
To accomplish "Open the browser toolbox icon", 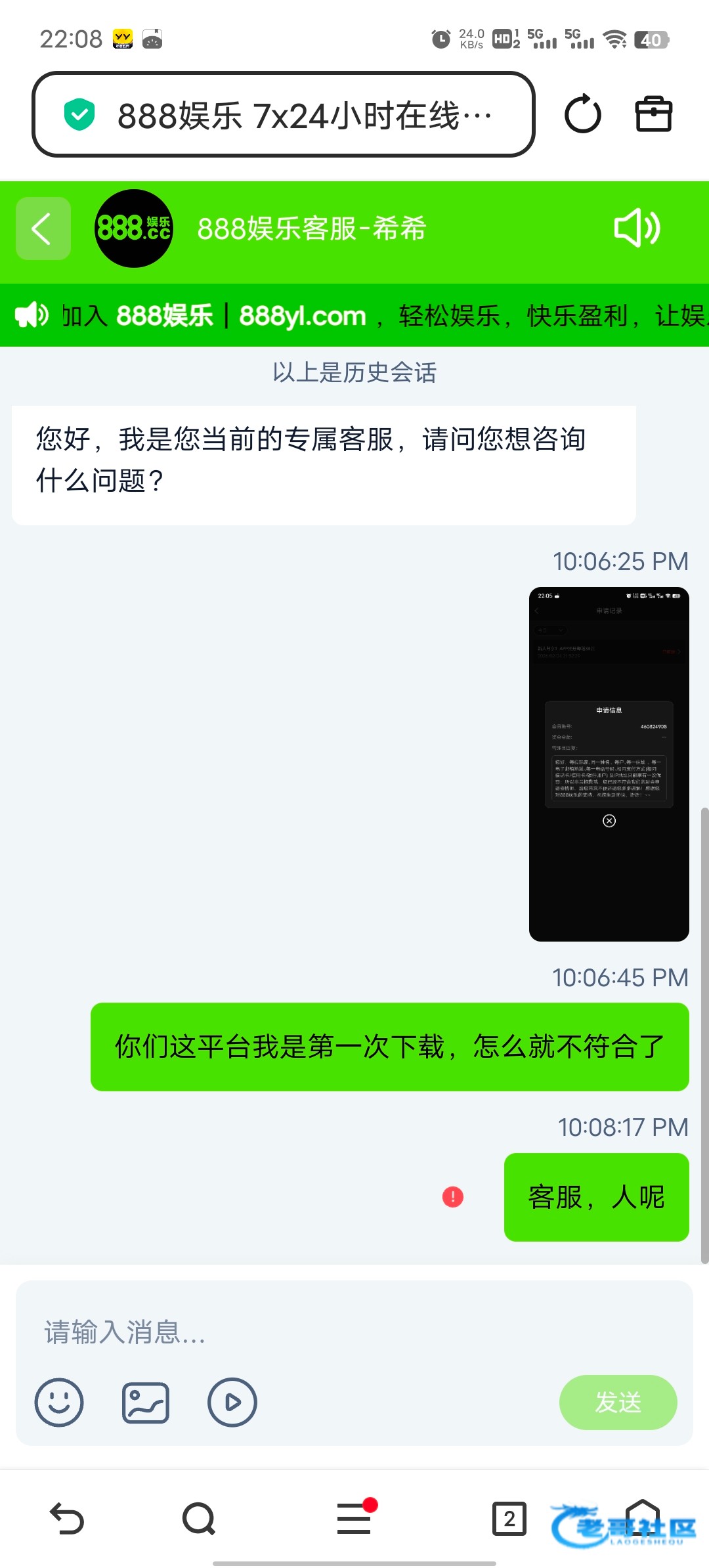I will (x=653, y=115).
